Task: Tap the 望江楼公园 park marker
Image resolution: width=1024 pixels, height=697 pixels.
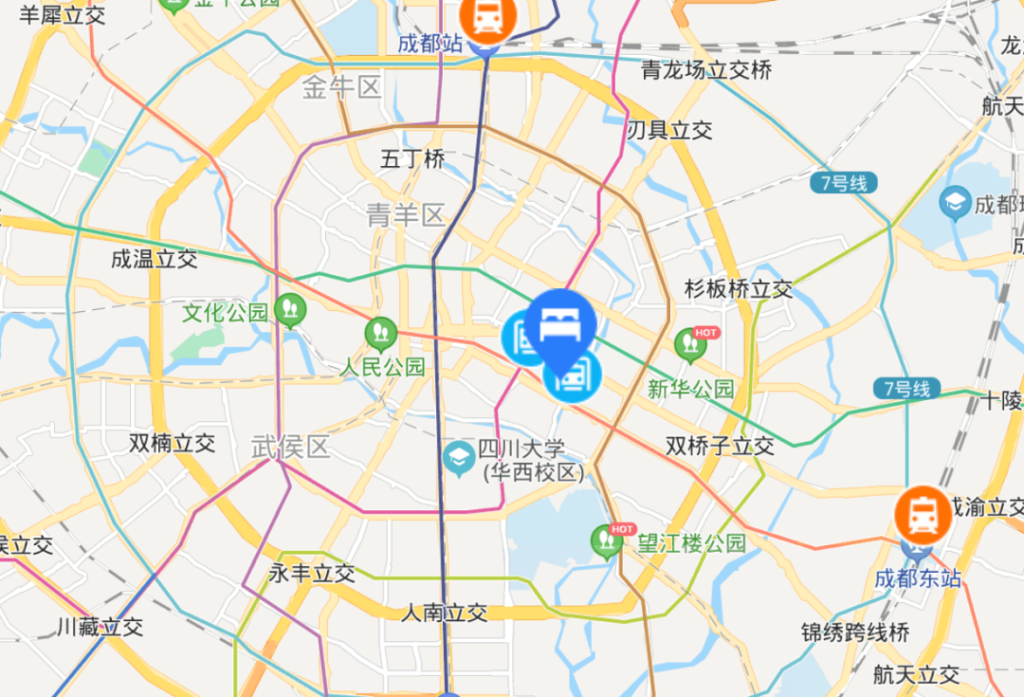Action: (606, 541)
